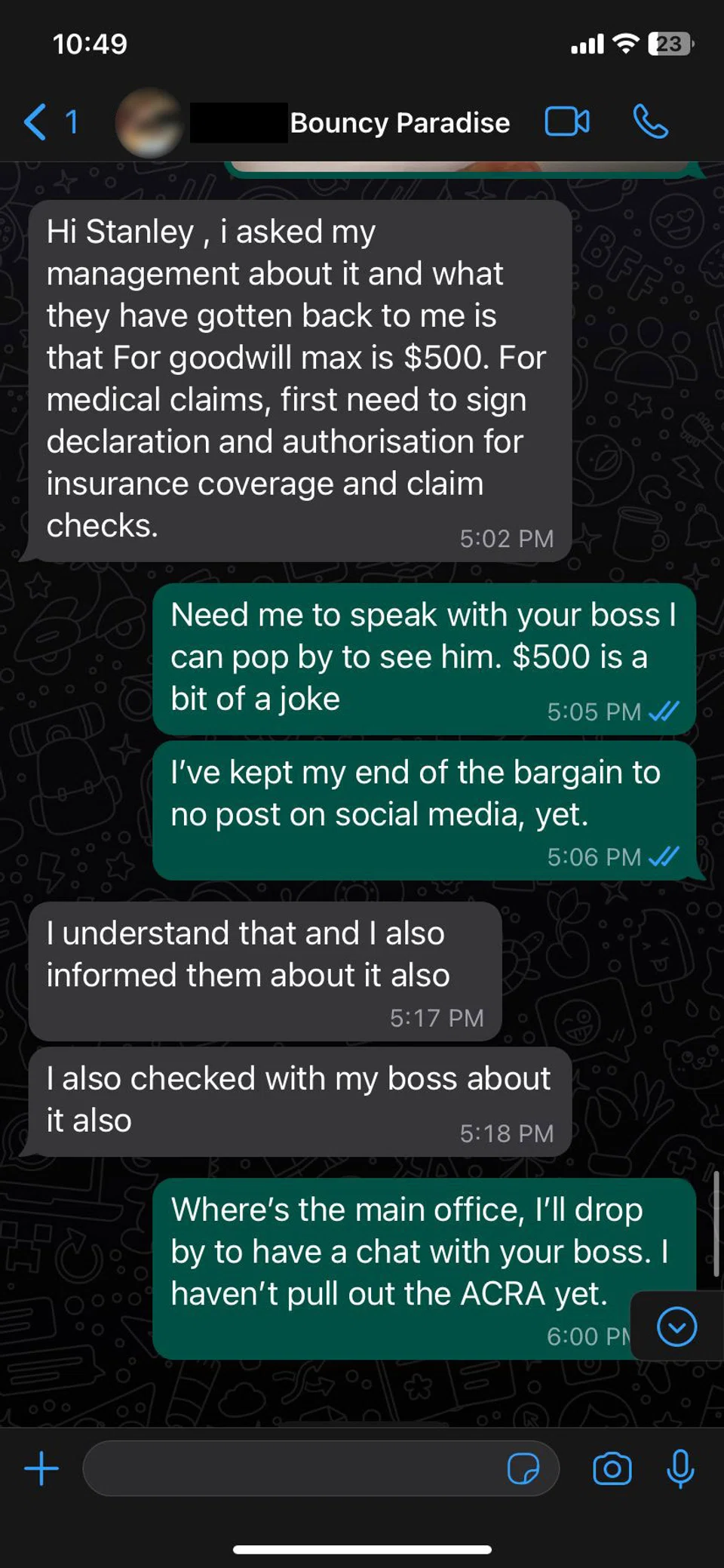Record a voice message with microphone
This screenshot has width=724, height=1568.
coord(680,1468)
